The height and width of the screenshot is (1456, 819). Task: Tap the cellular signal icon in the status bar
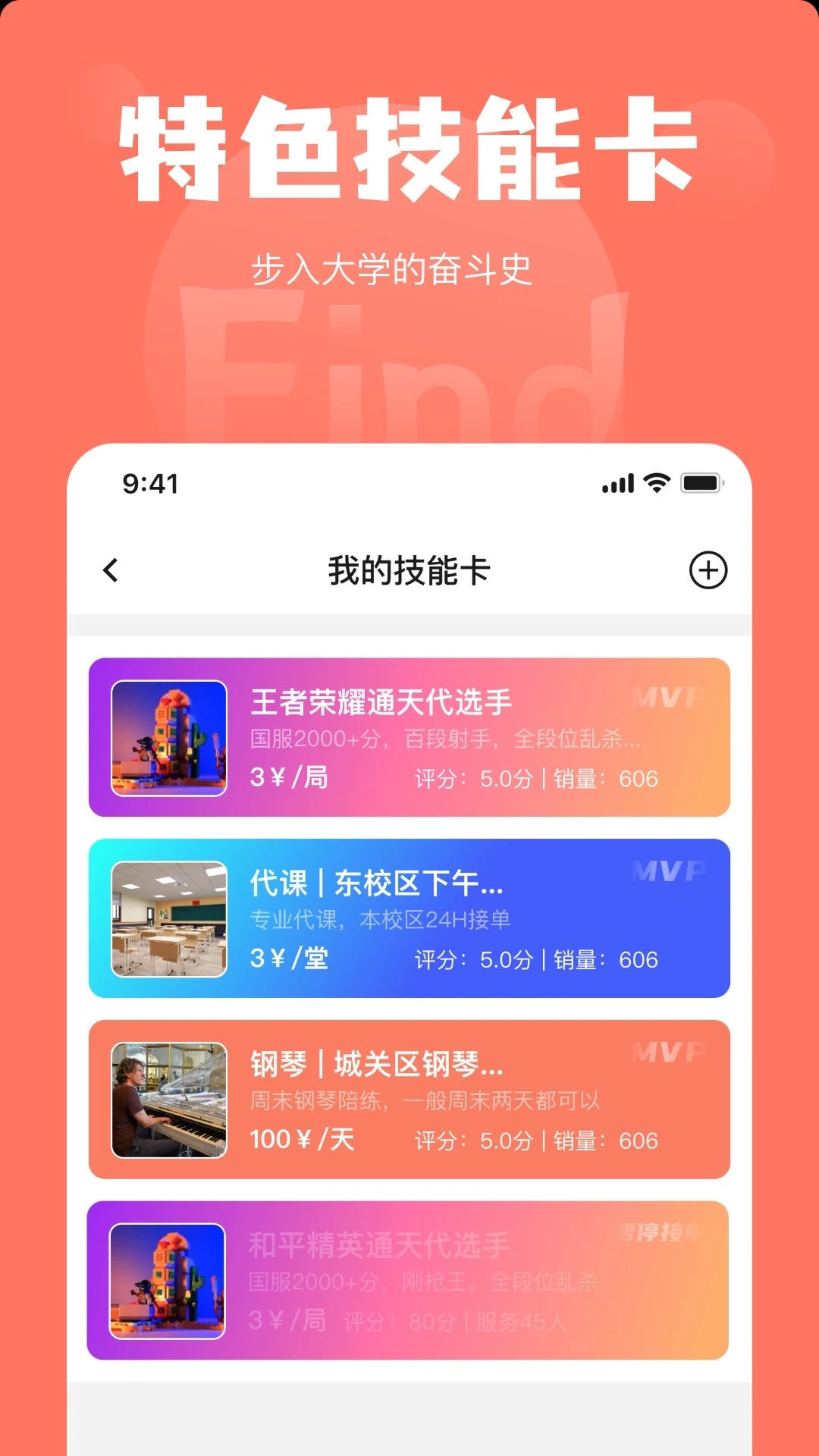(616, 482)
